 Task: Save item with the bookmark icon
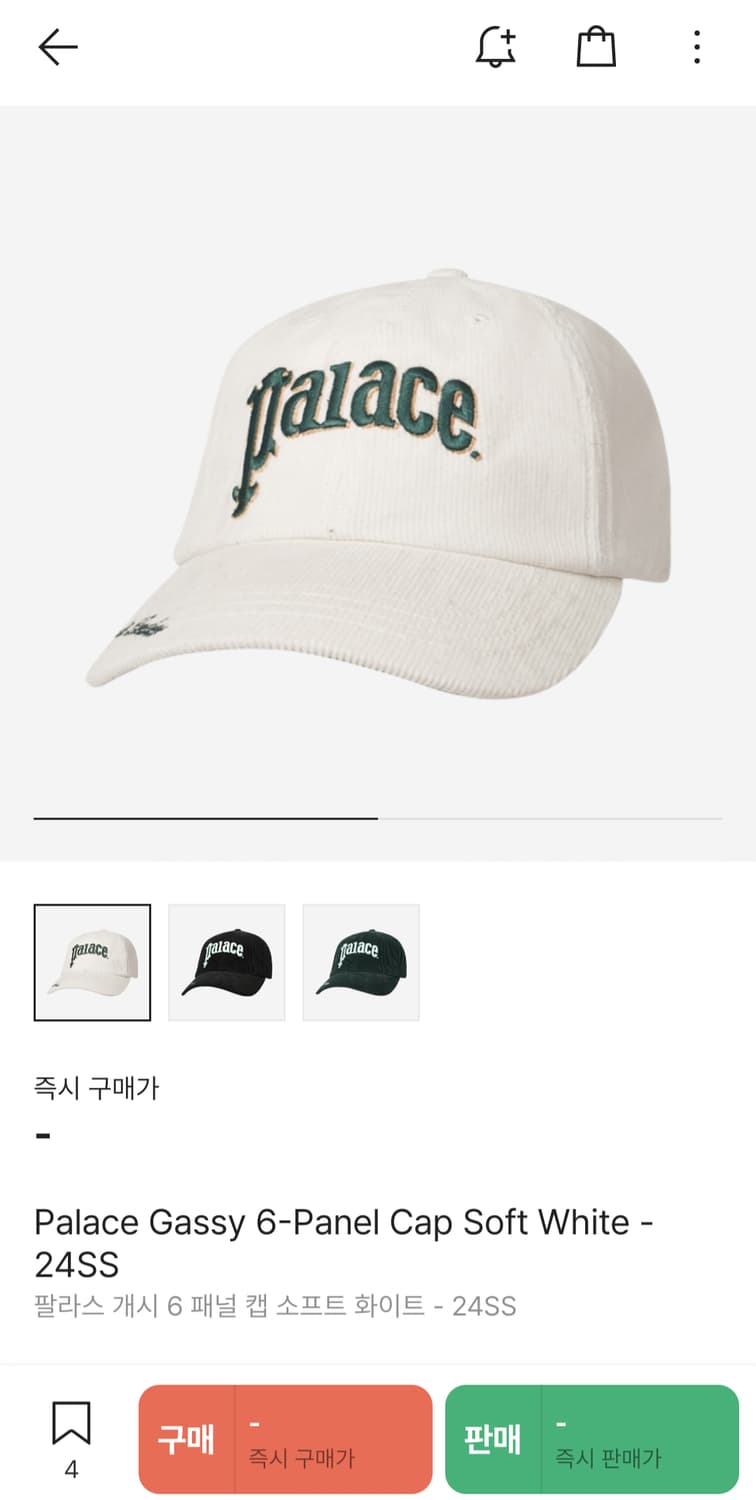tap(69, 1425)
